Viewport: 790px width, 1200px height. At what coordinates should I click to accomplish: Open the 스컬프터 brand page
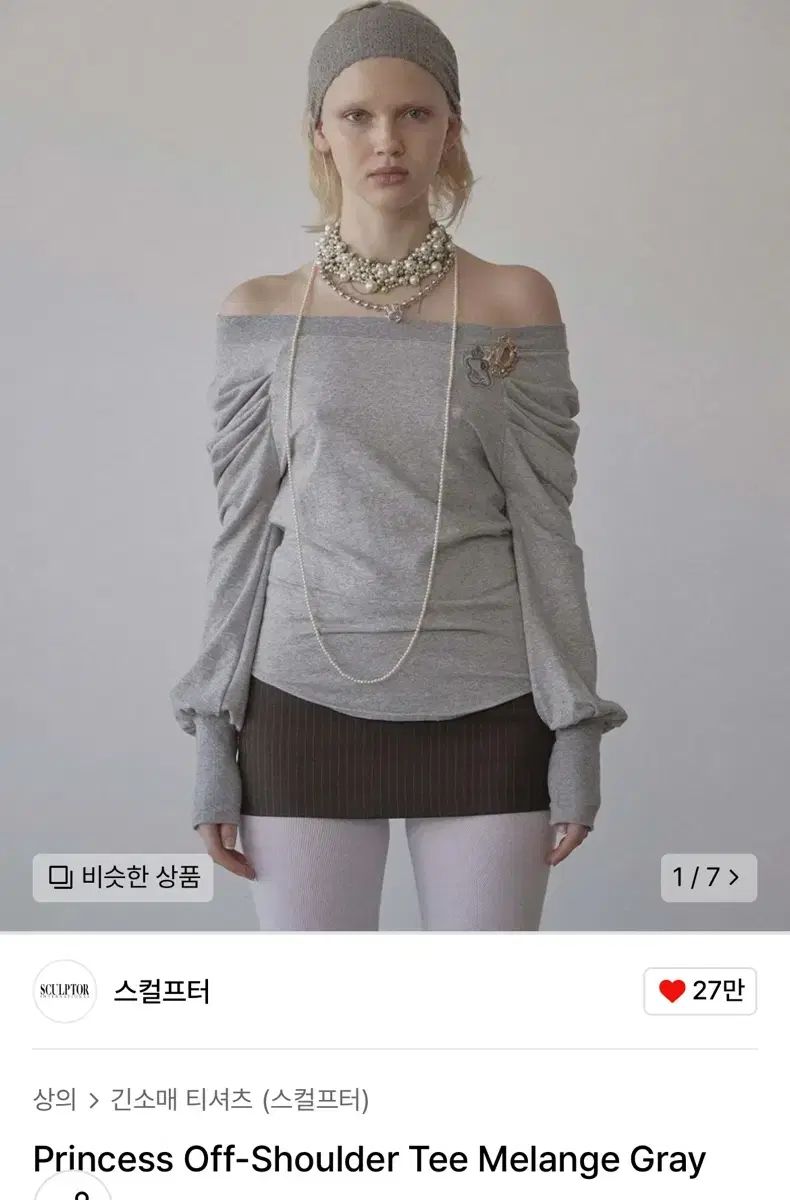[x=161, y=991]
